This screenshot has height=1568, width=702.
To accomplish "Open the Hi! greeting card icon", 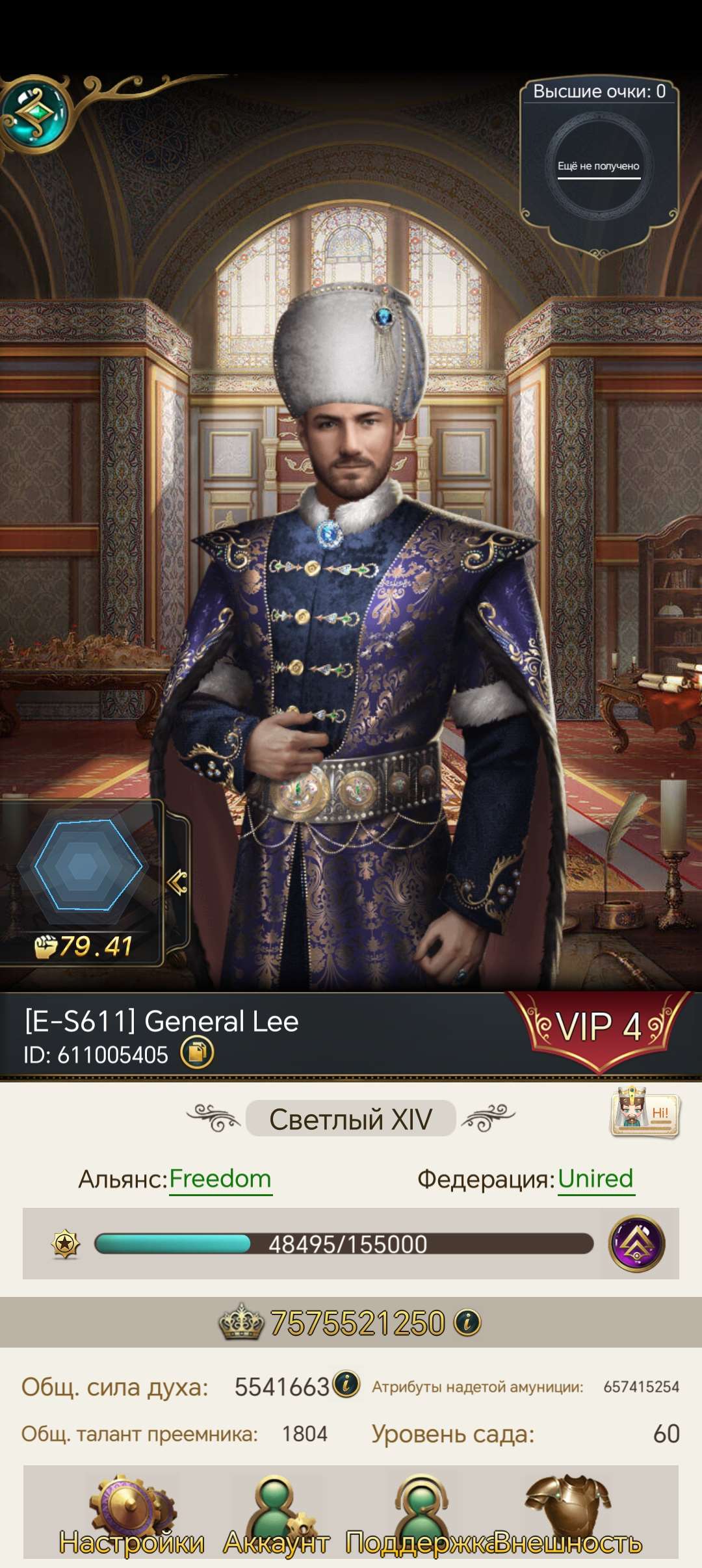I will [645, 1113].
